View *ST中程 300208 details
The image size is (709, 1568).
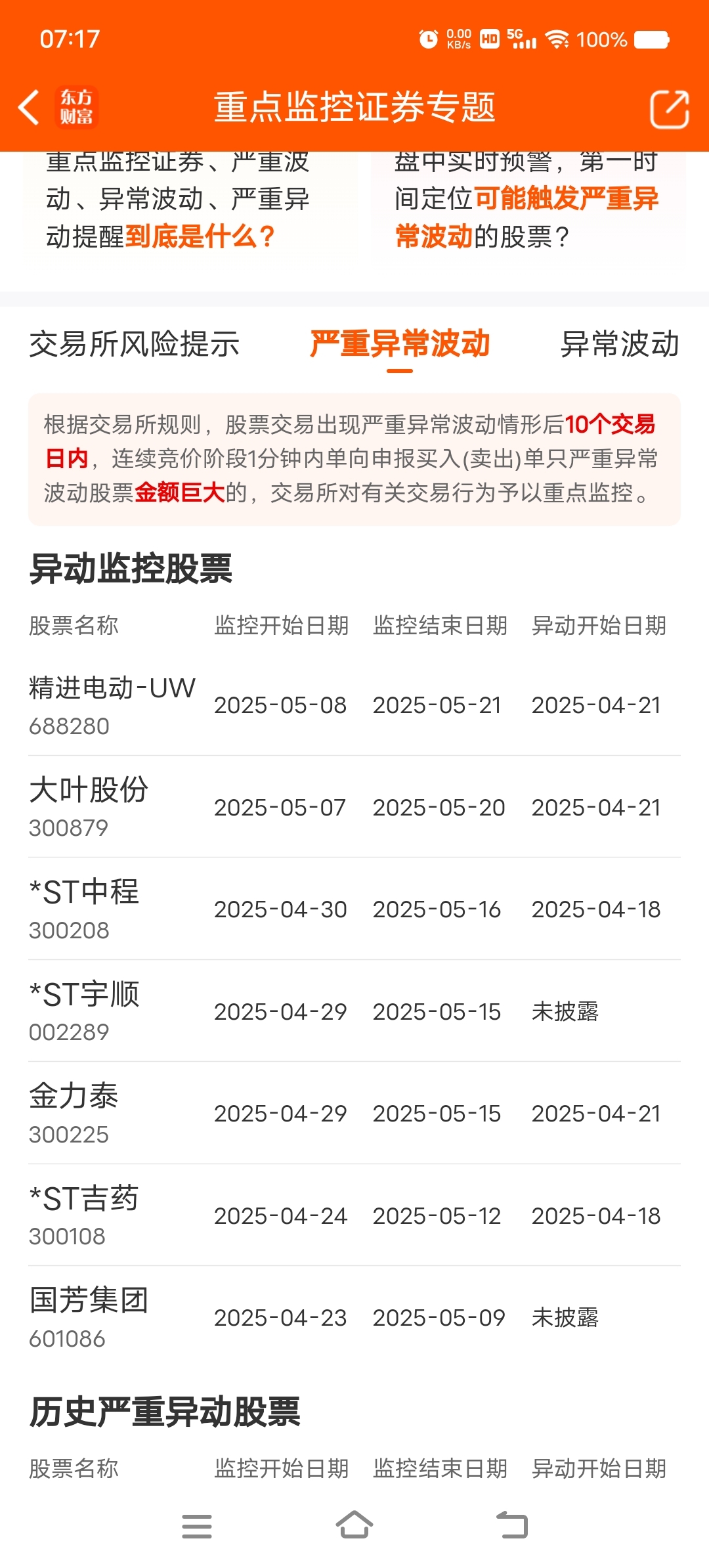[354, 909]
